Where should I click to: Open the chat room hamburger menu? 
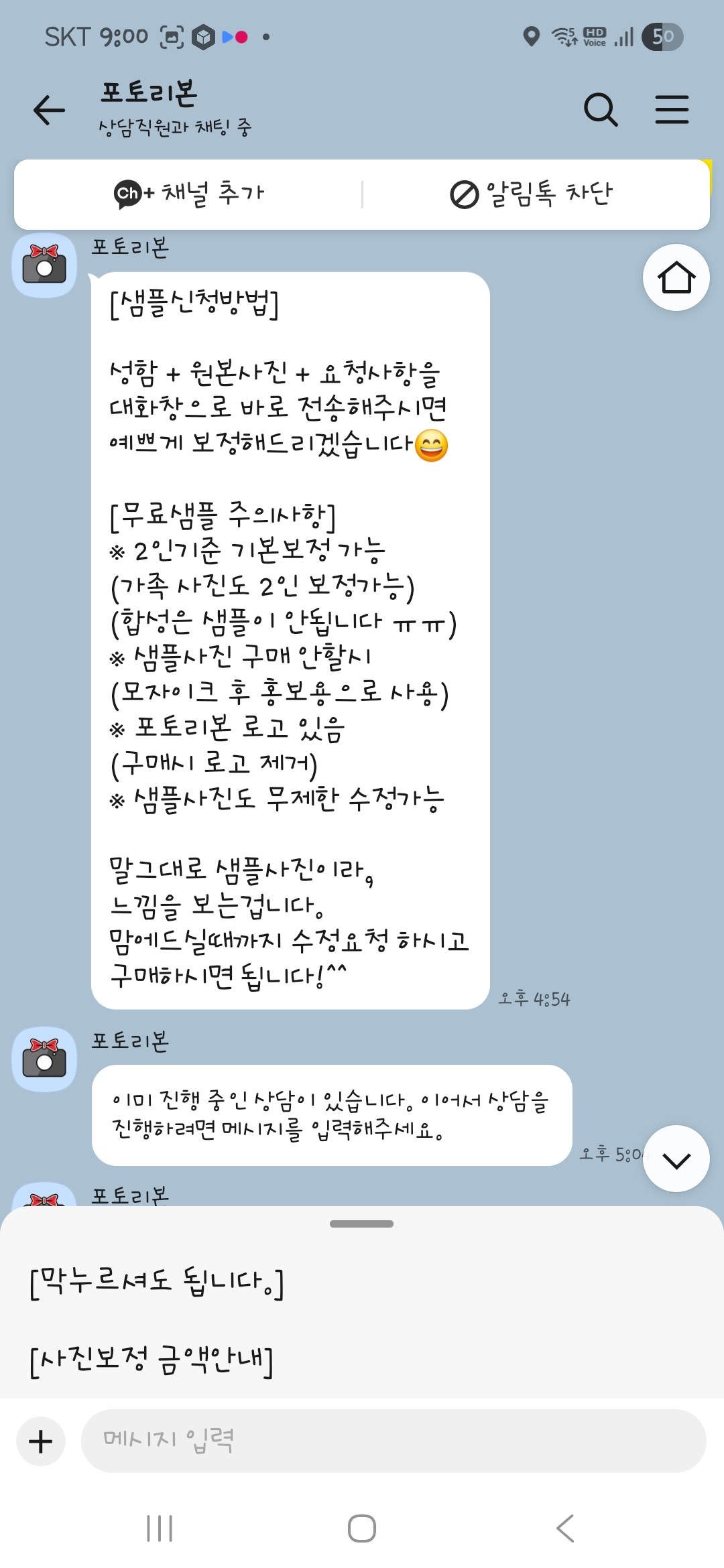672,110
